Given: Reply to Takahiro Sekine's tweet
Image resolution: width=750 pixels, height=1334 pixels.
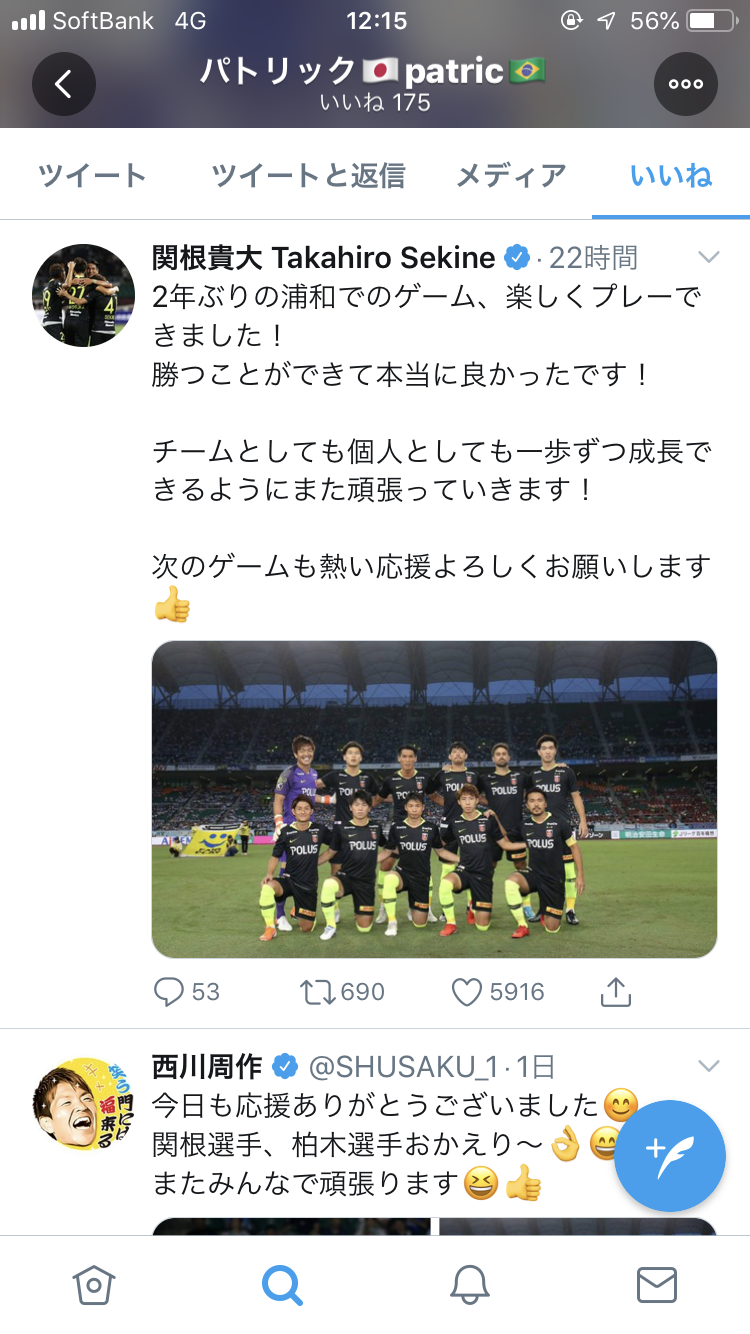Looking at the screenshot, I should [170, 991].
